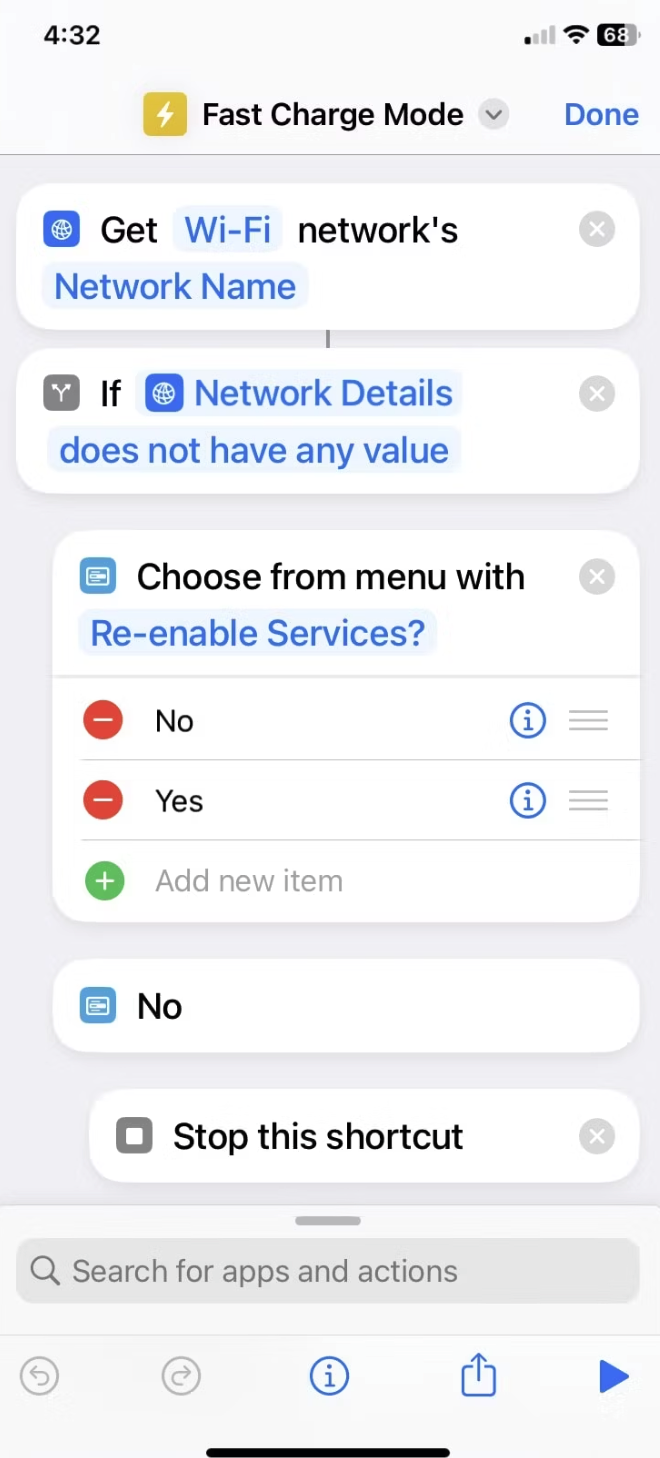The height and width of the screenshot is (1458, 660).
Task: Expand the Fast Charge Mode title dropdown
Action: pyautogui.click(x=492, y=115)
